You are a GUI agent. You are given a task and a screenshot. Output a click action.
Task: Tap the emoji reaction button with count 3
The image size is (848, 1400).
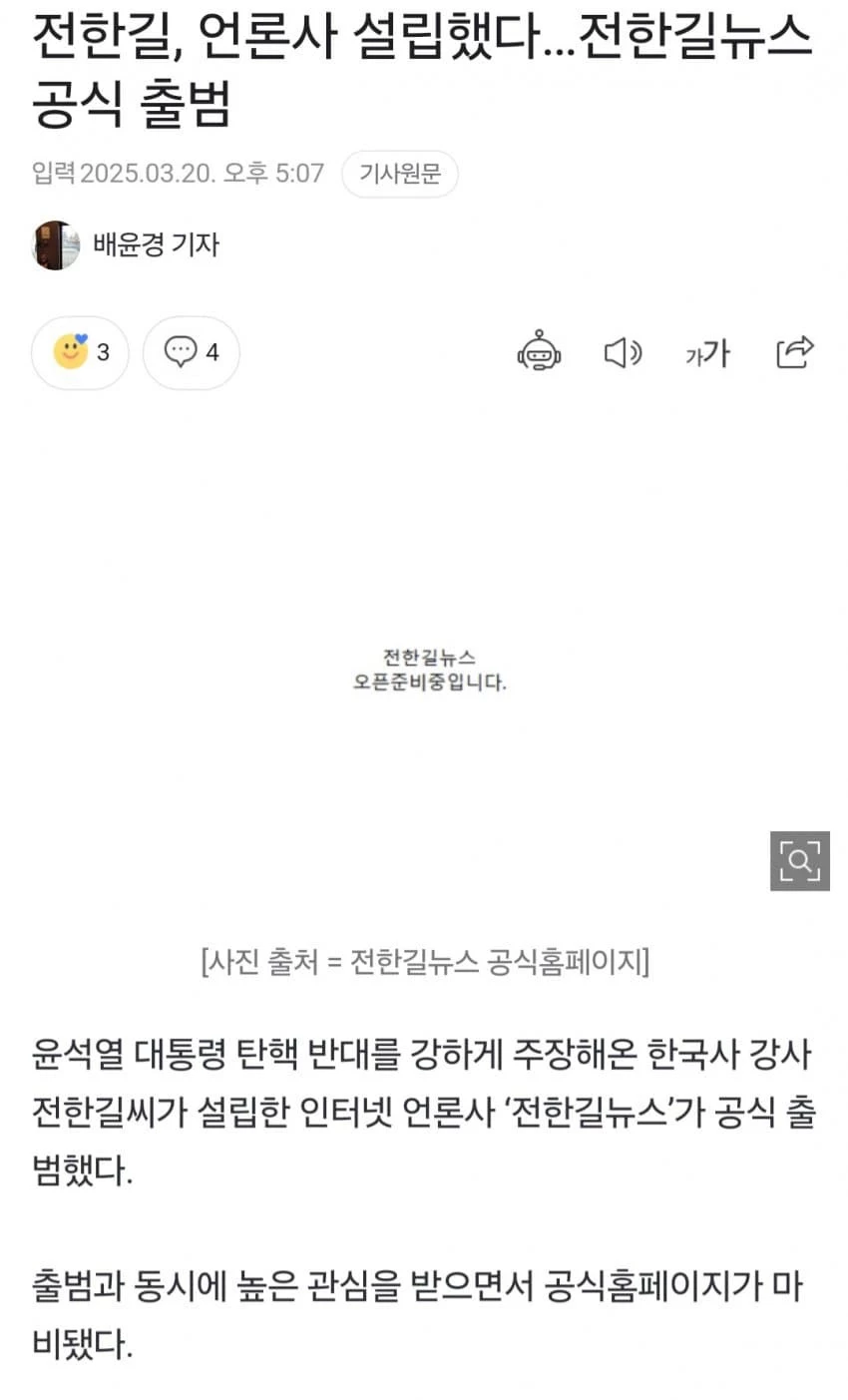pyautogui.click(x=80, y=352)
